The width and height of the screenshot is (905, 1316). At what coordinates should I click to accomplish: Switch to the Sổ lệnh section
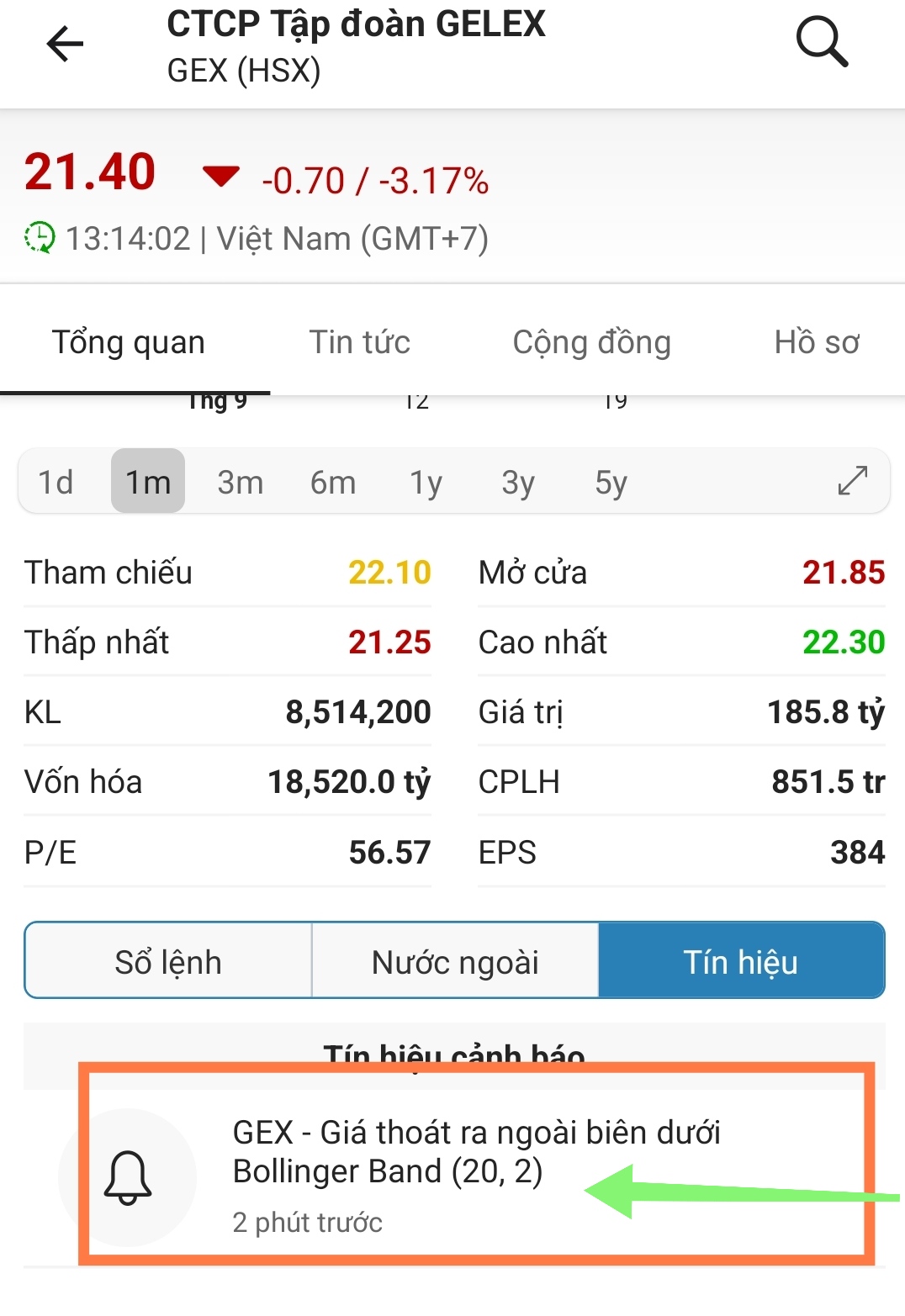click(168, 961)
